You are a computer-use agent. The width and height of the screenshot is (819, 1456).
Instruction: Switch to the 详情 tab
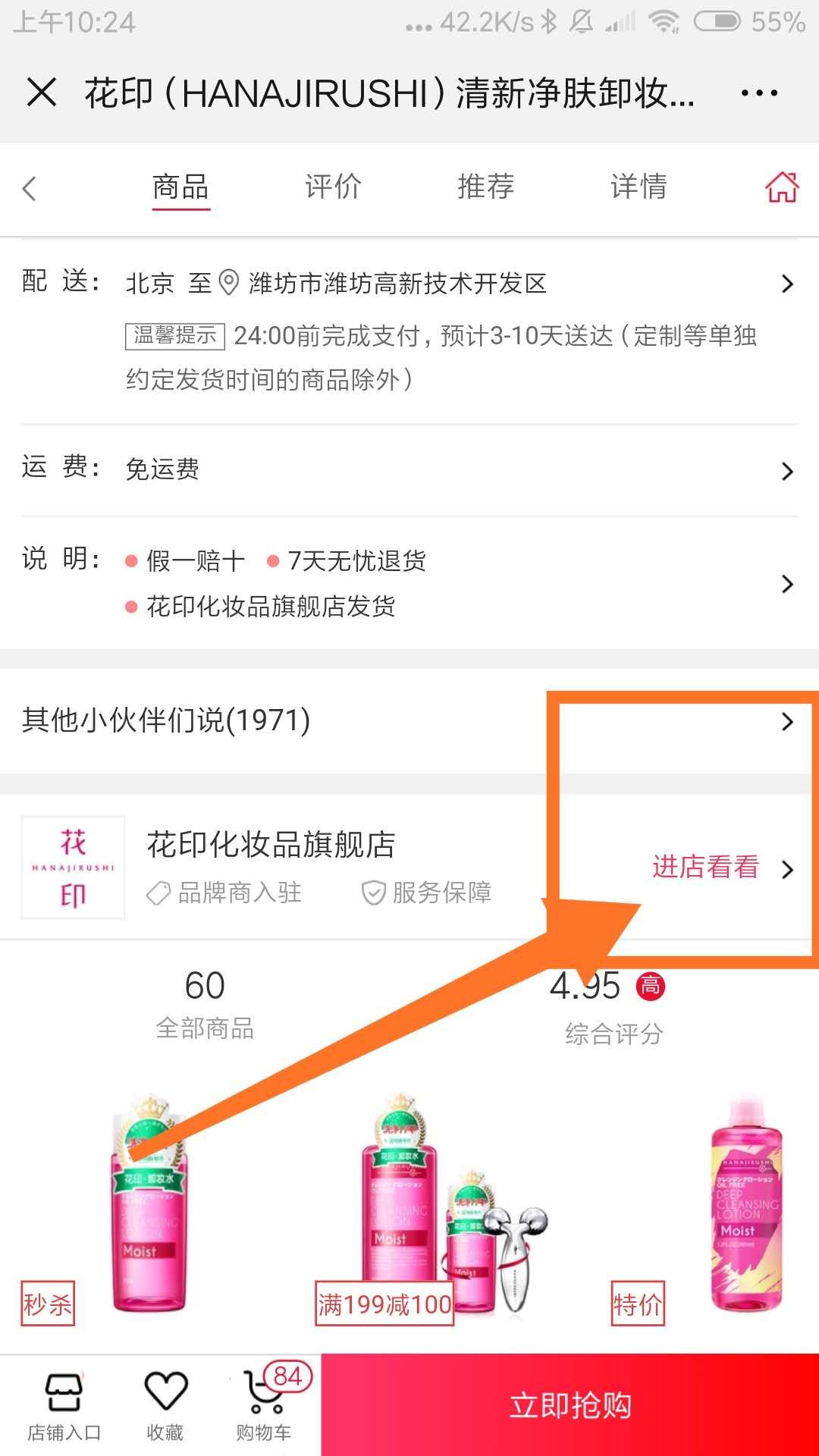point(639,187)
